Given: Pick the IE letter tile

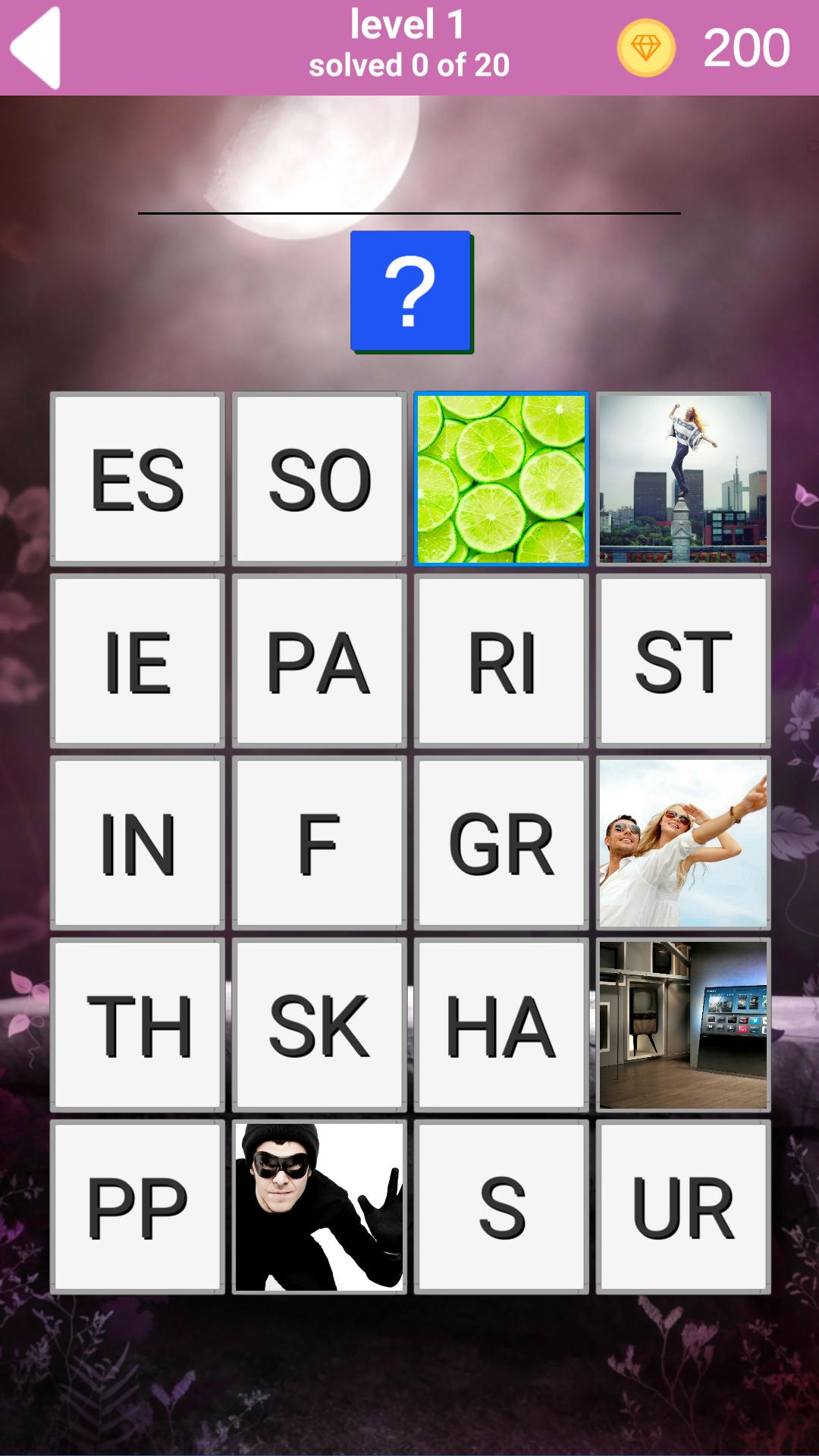Looking at the screenshot, I should [x=137, y=661].
